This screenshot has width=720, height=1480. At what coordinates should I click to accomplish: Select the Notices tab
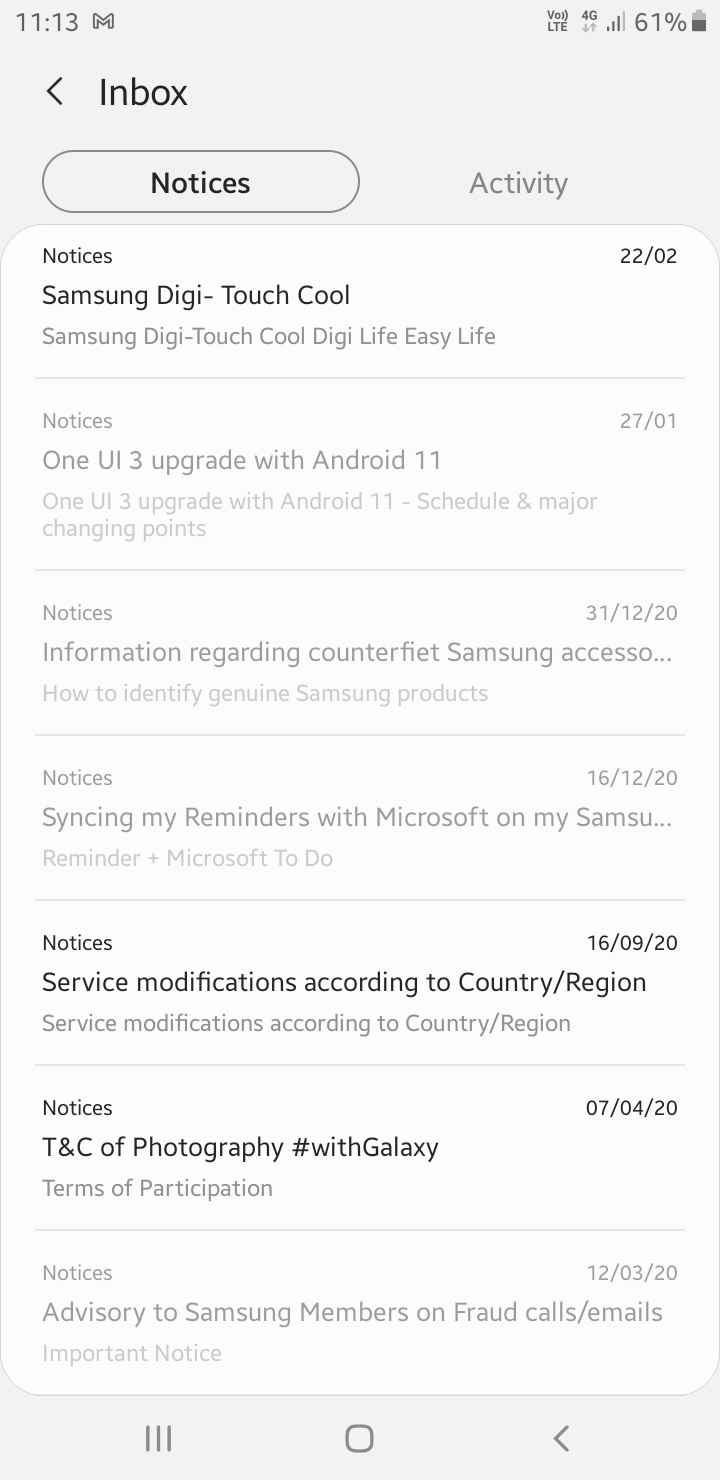(x=200, y=182)
